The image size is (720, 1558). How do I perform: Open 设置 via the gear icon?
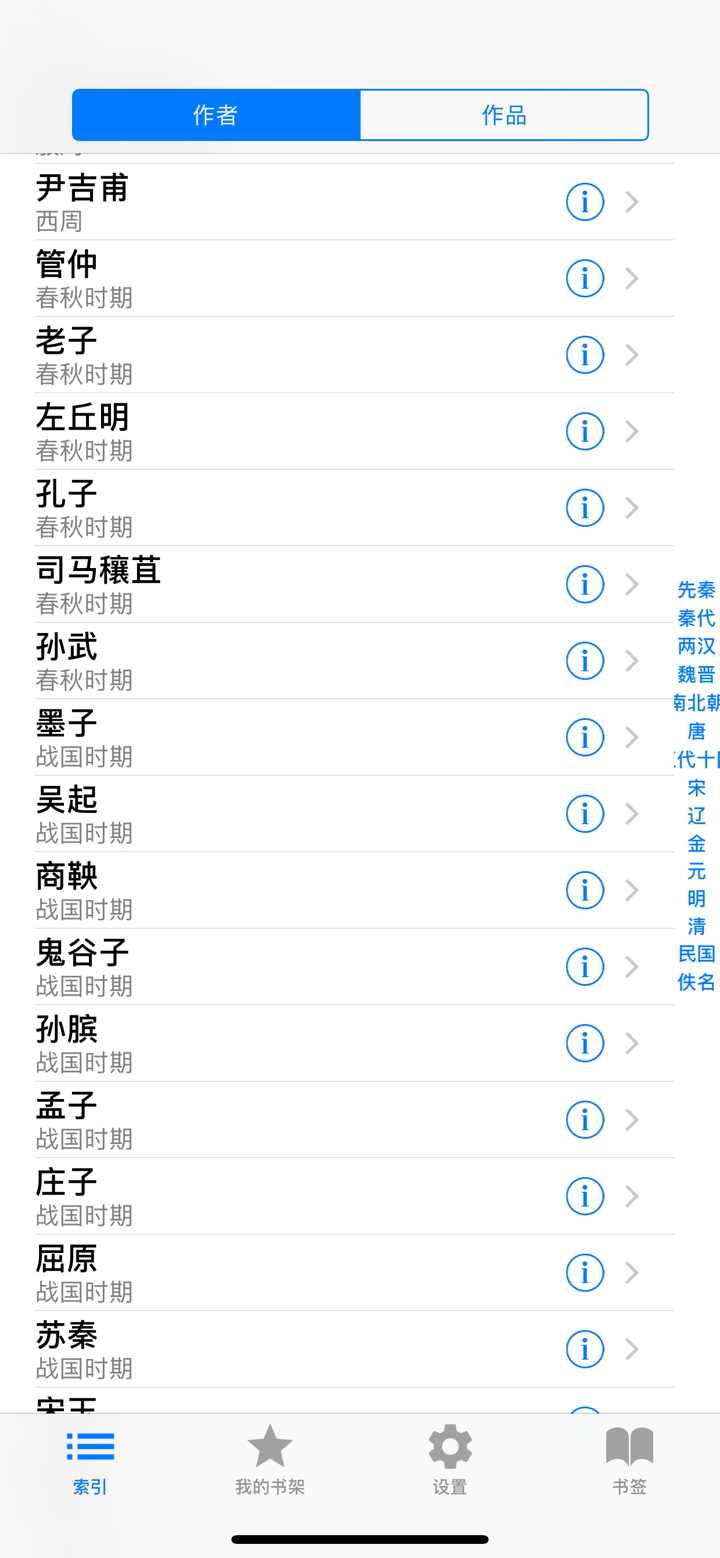[x=449, y=1445]
